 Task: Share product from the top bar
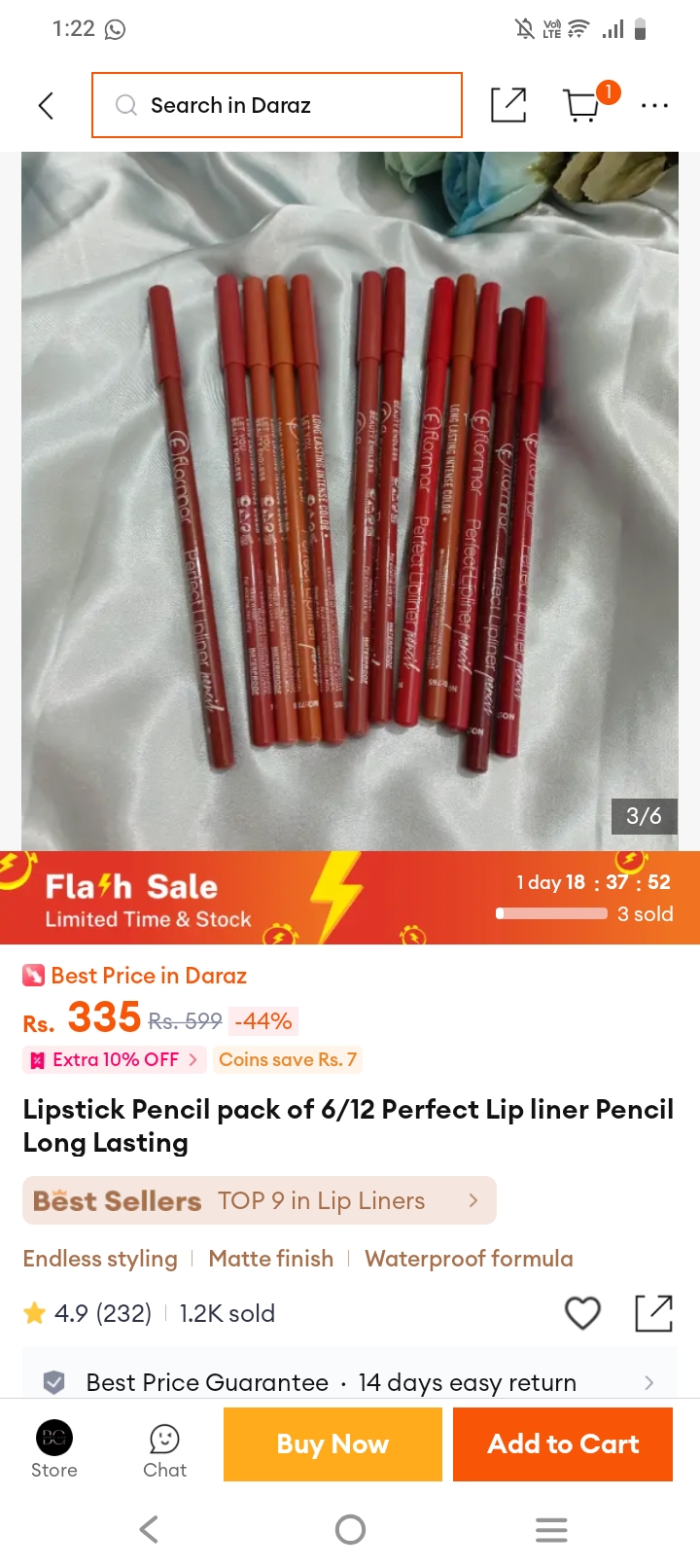(508, 105)
